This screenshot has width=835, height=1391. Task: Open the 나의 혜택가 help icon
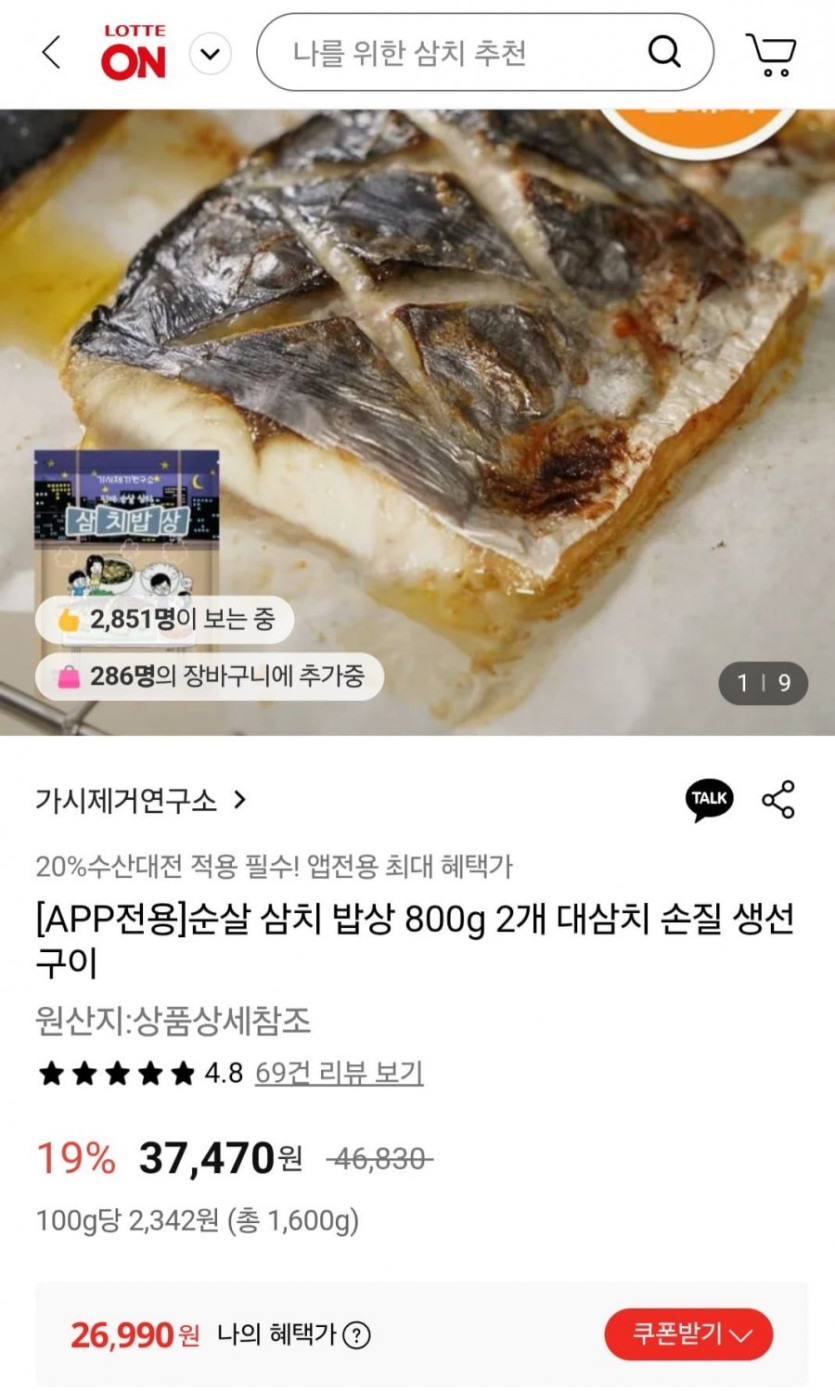tap(358, 1335)
